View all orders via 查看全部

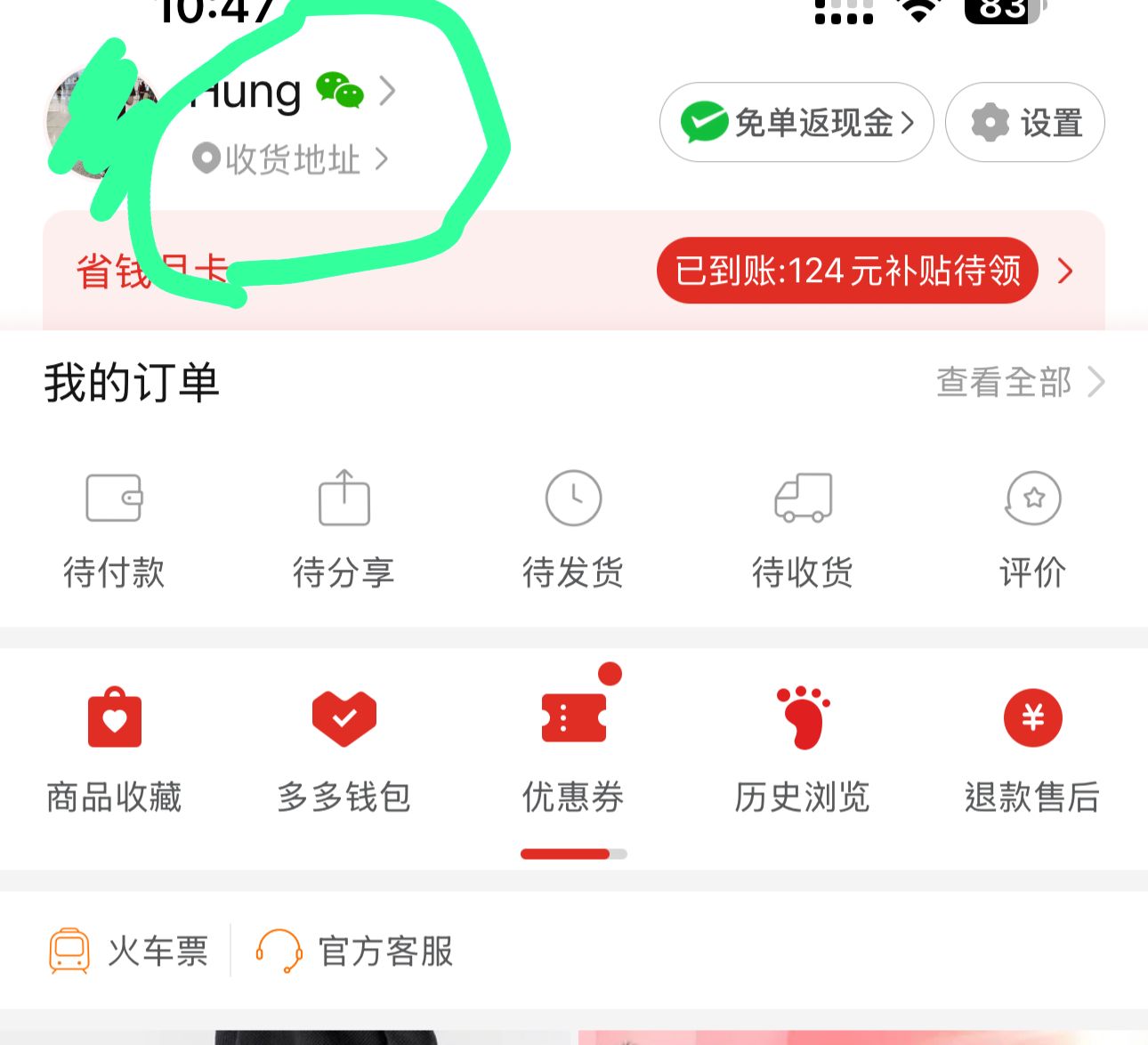[1020, 383]
